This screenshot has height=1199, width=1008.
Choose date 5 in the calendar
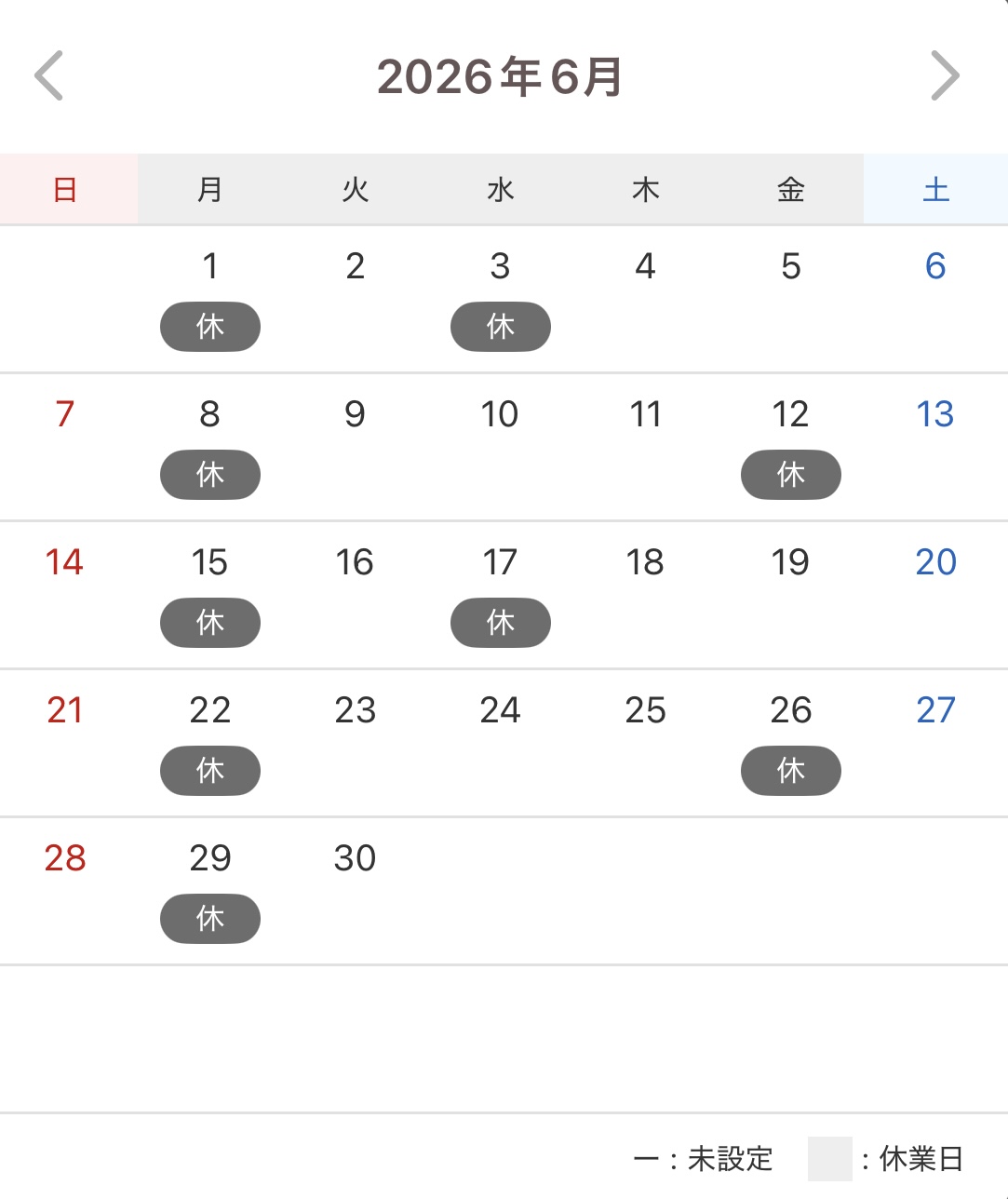[790, 267]
